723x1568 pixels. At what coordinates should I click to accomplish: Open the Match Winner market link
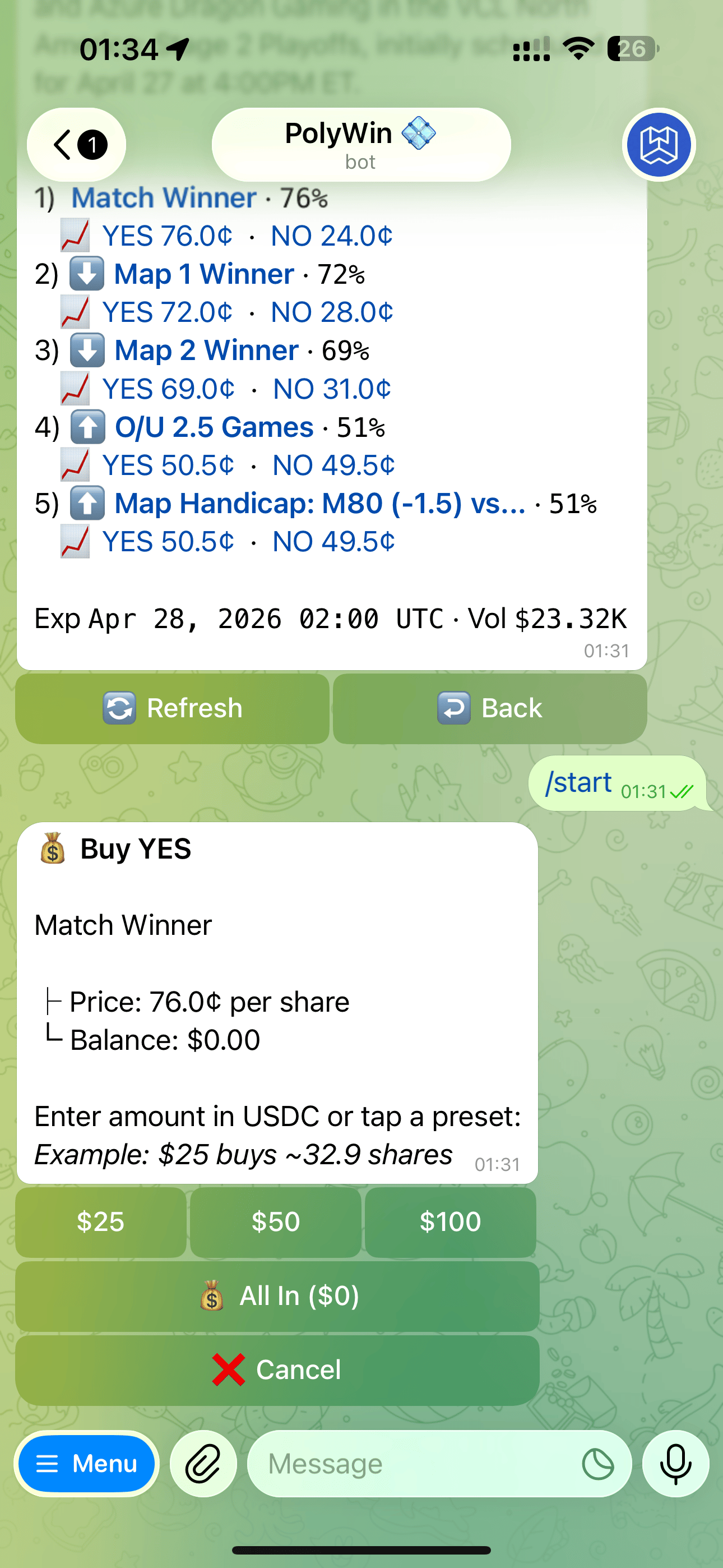[x=164, y=198]
